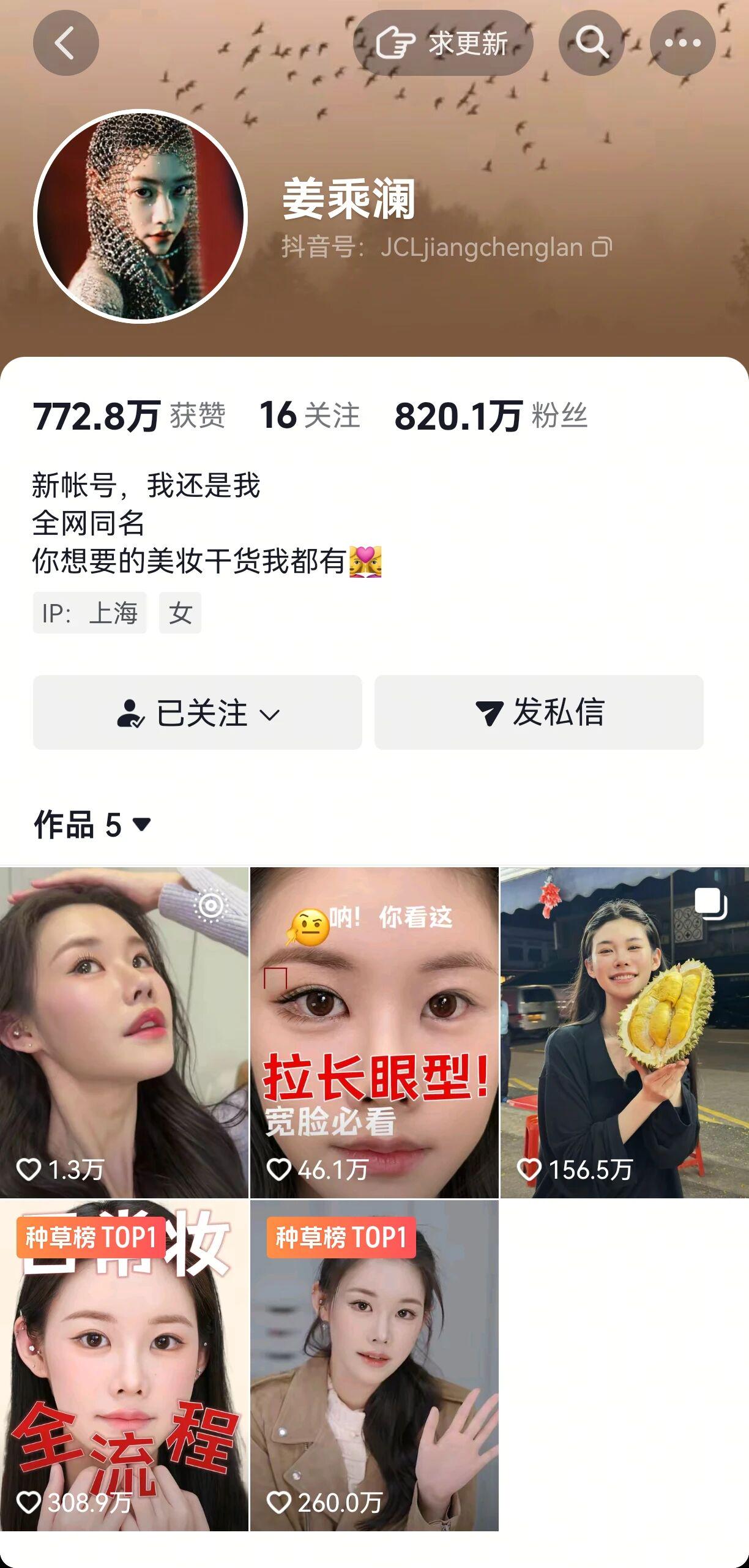
Task: Open the 16 关注 following list
Action: click(310, 416)
